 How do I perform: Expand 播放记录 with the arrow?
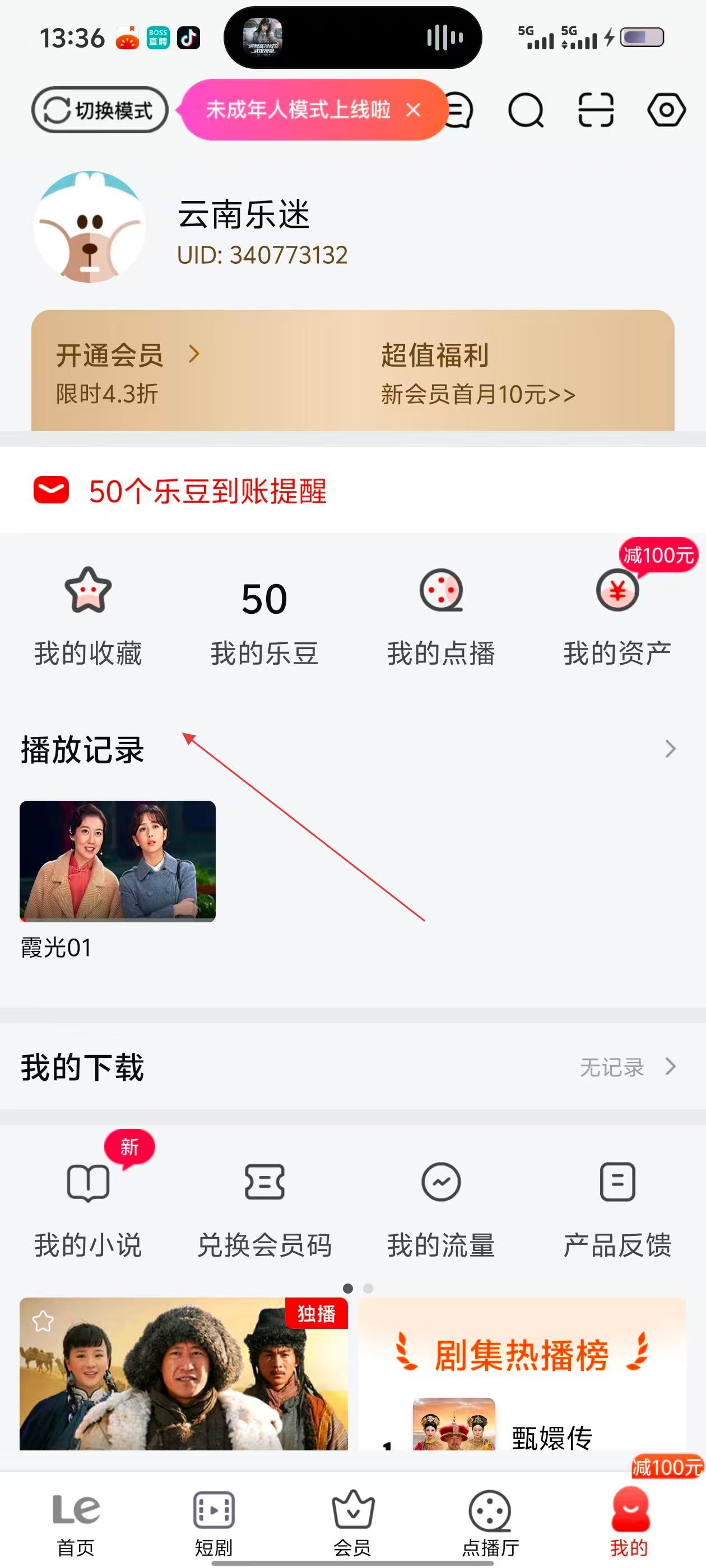tap(670, 749)
